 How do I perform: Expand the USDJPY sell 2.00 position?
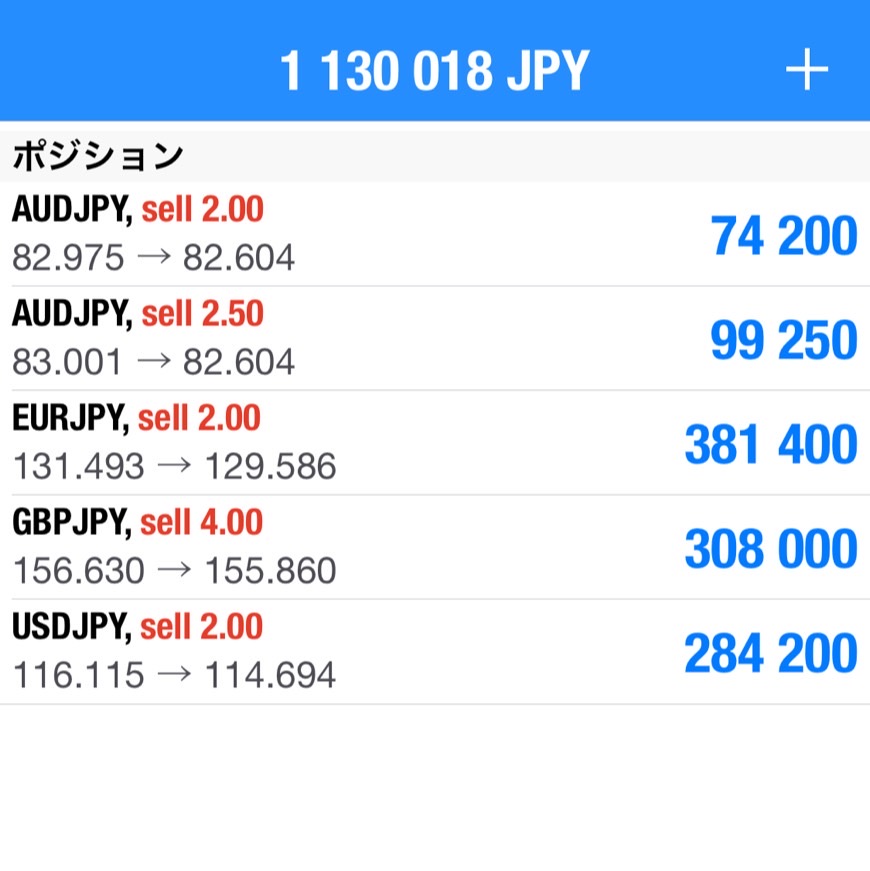tap(434, 652)
